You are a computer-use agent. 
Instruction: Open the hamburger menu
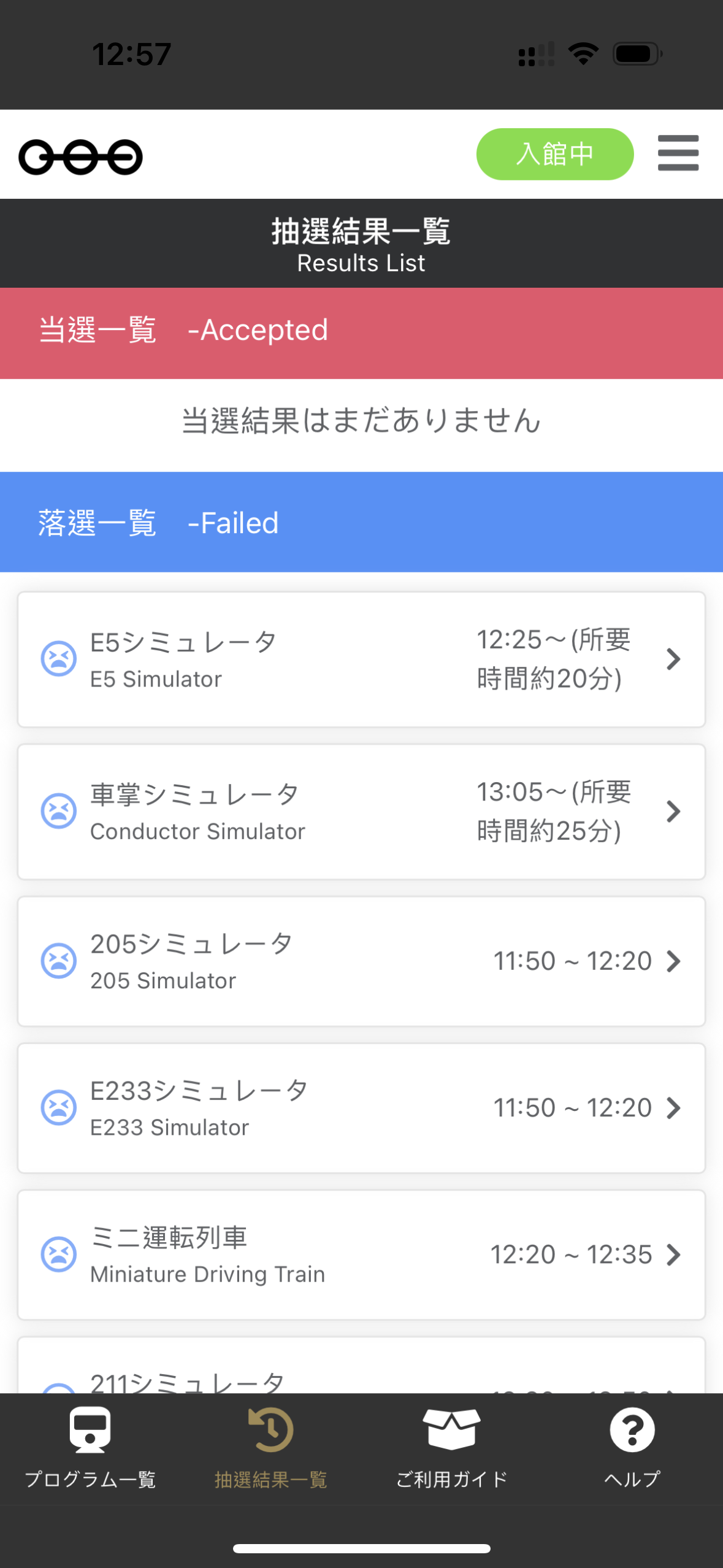click(678, 153)
